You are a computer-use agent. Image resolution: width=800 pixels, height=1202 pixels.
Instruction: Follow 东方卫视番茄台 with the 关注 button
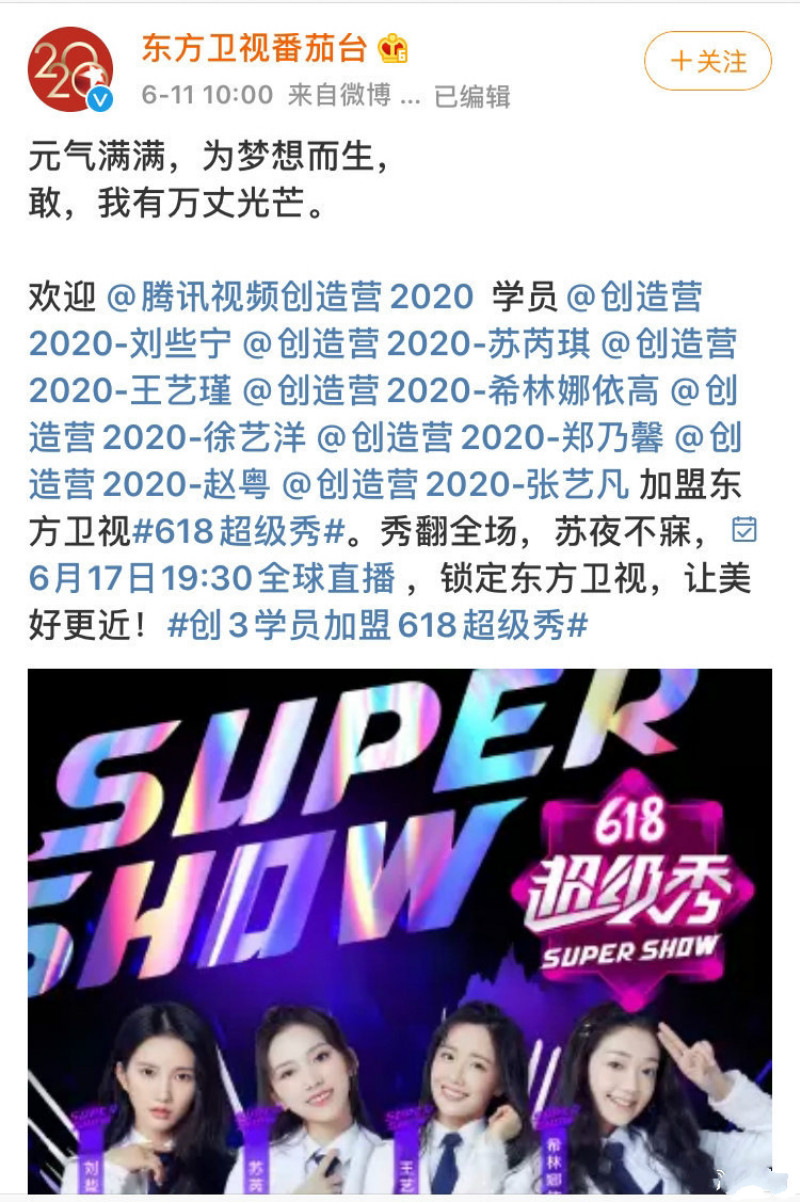pos(707,61)
